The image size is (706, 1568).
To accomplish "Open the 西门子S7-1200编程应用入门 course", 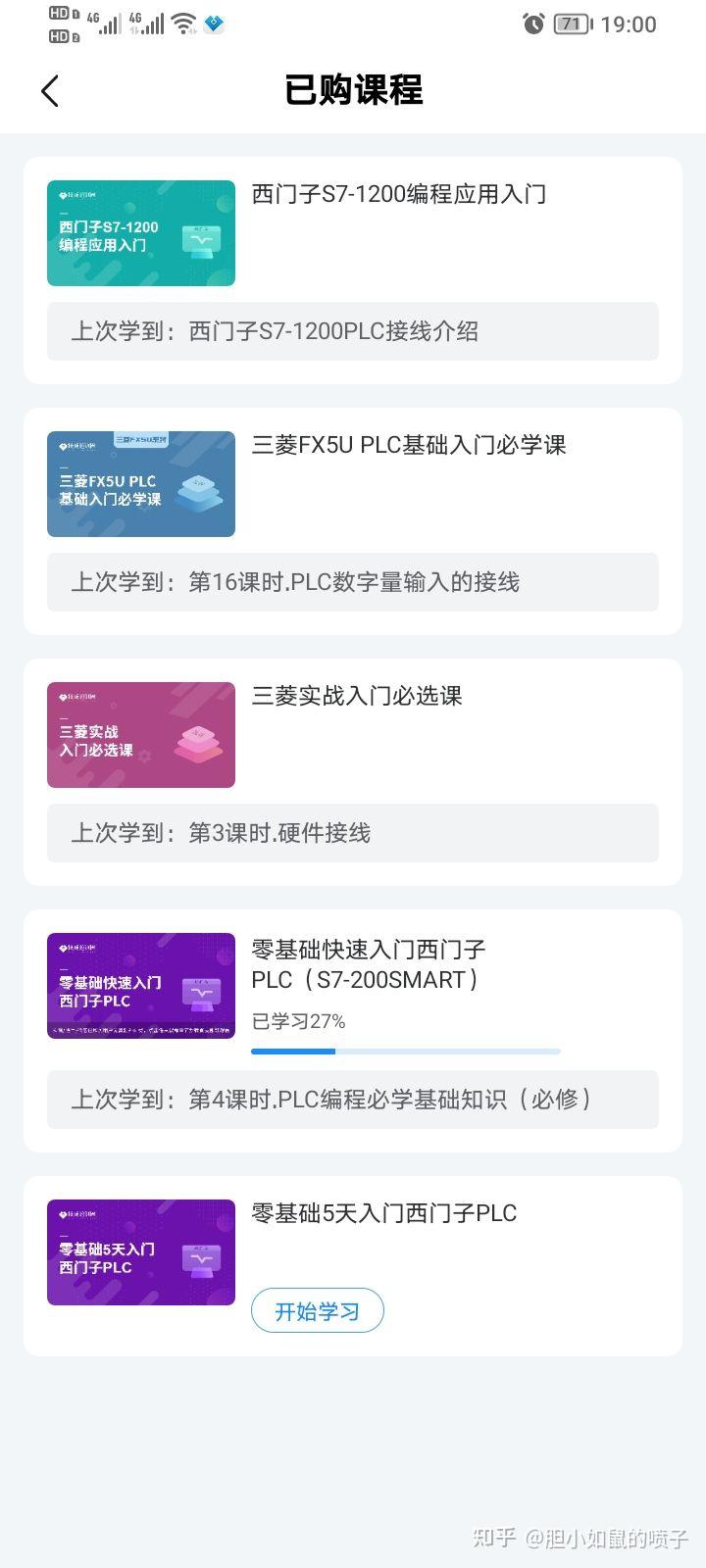I will point(398,194).
